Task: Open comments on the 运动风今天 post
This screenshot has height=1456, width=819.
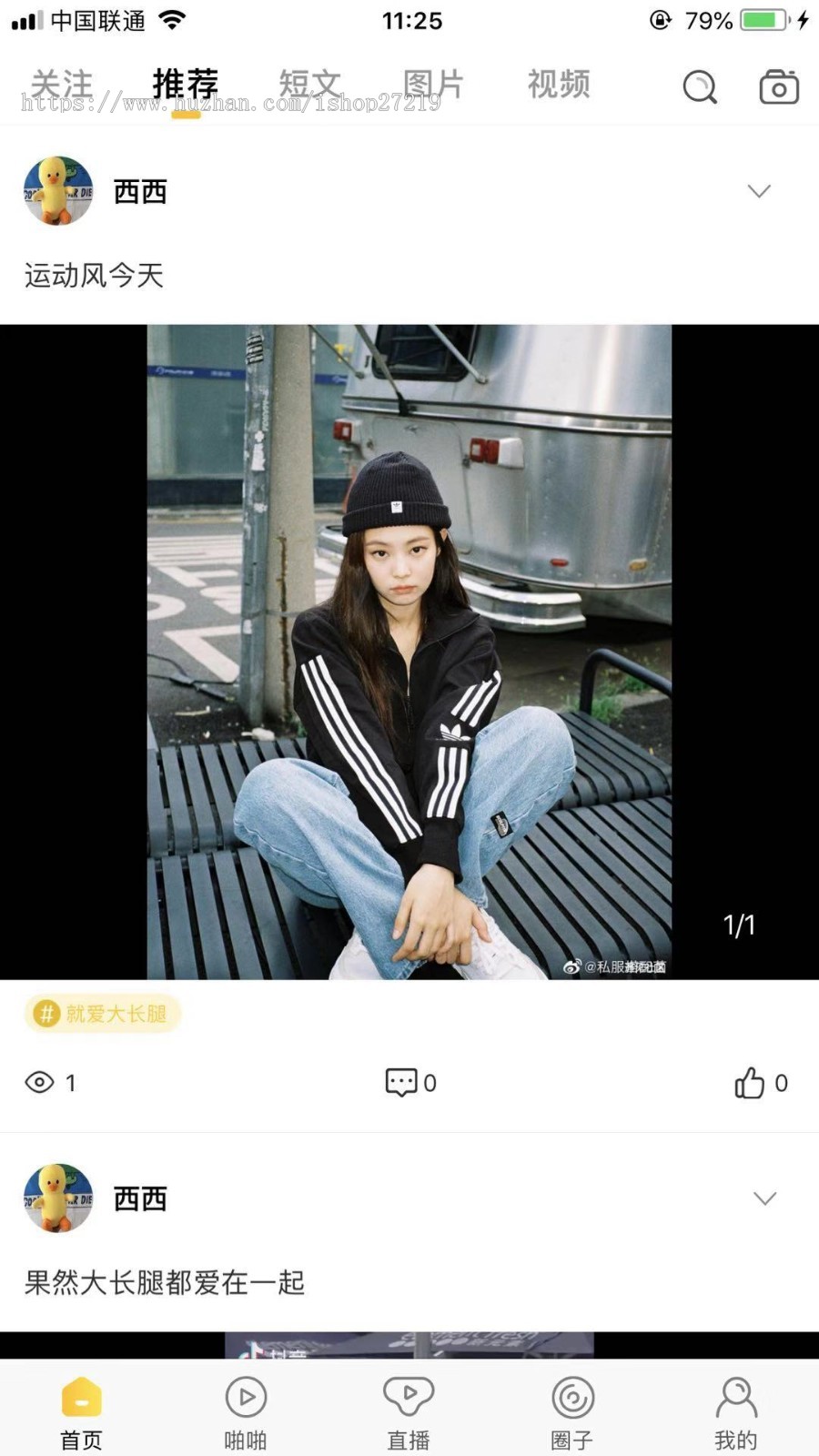Action: click(x=410, y=1082)
